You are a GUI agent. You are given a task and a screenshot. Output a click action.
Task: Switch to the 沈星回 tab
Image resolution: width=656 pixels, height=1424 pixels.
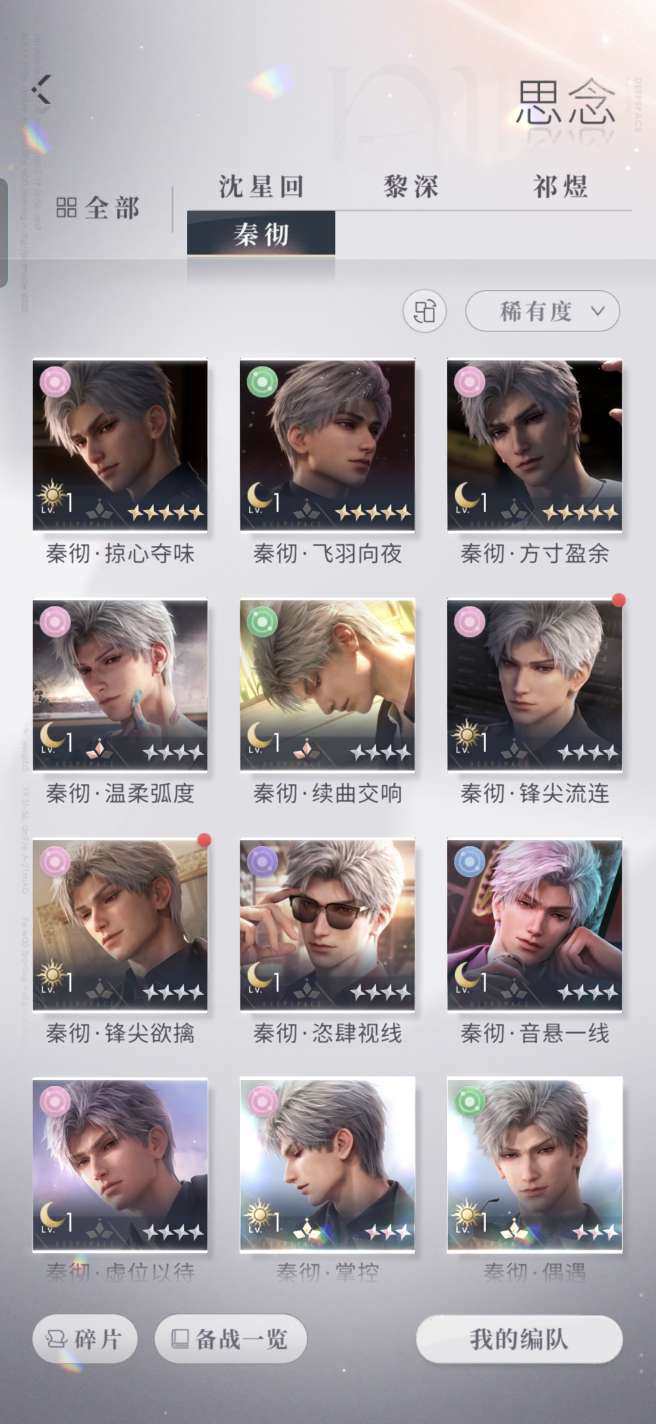point(261,187)
